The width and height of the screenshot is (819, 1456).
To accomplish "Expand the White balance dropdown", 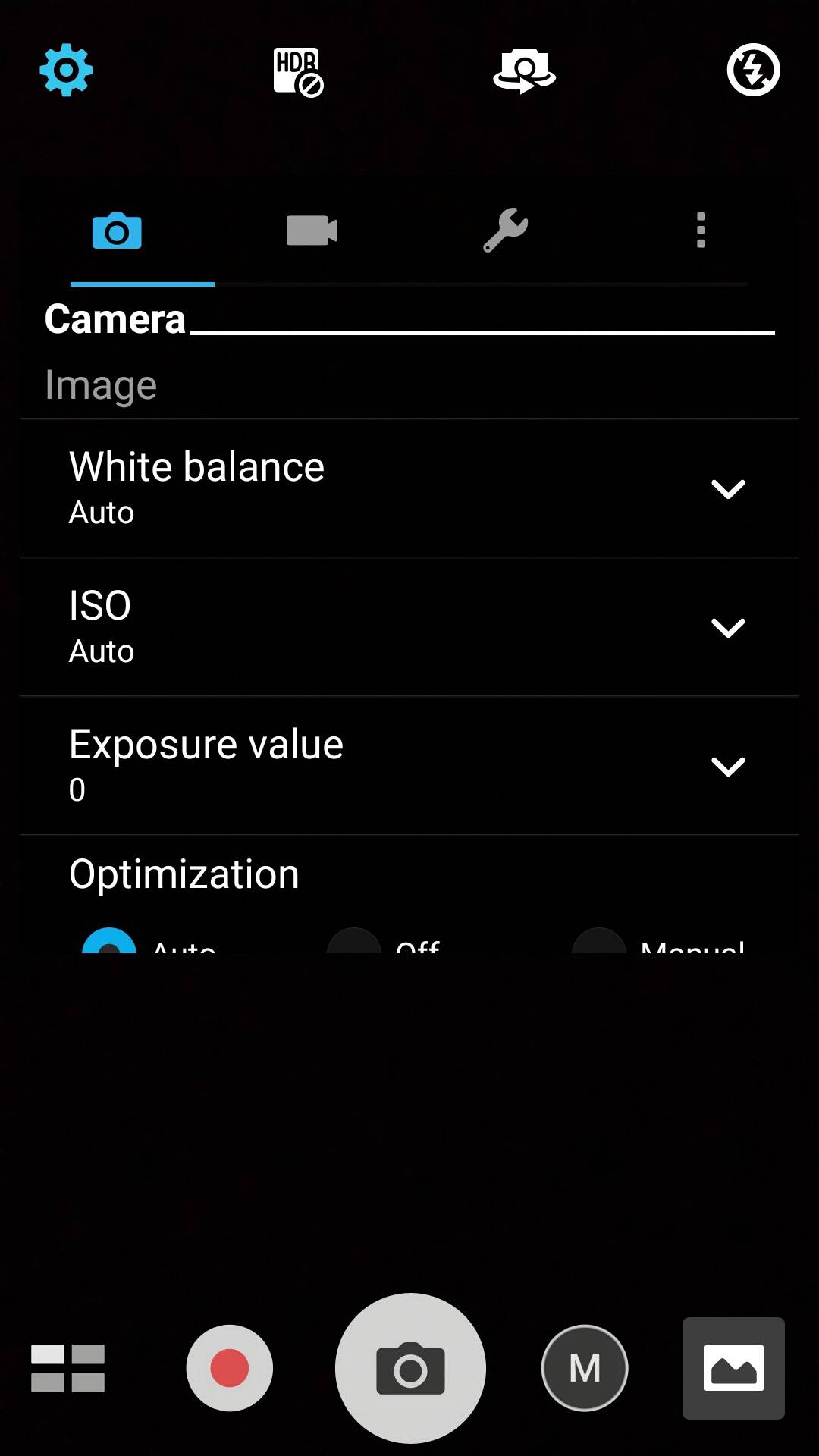I will pos(409,488).
